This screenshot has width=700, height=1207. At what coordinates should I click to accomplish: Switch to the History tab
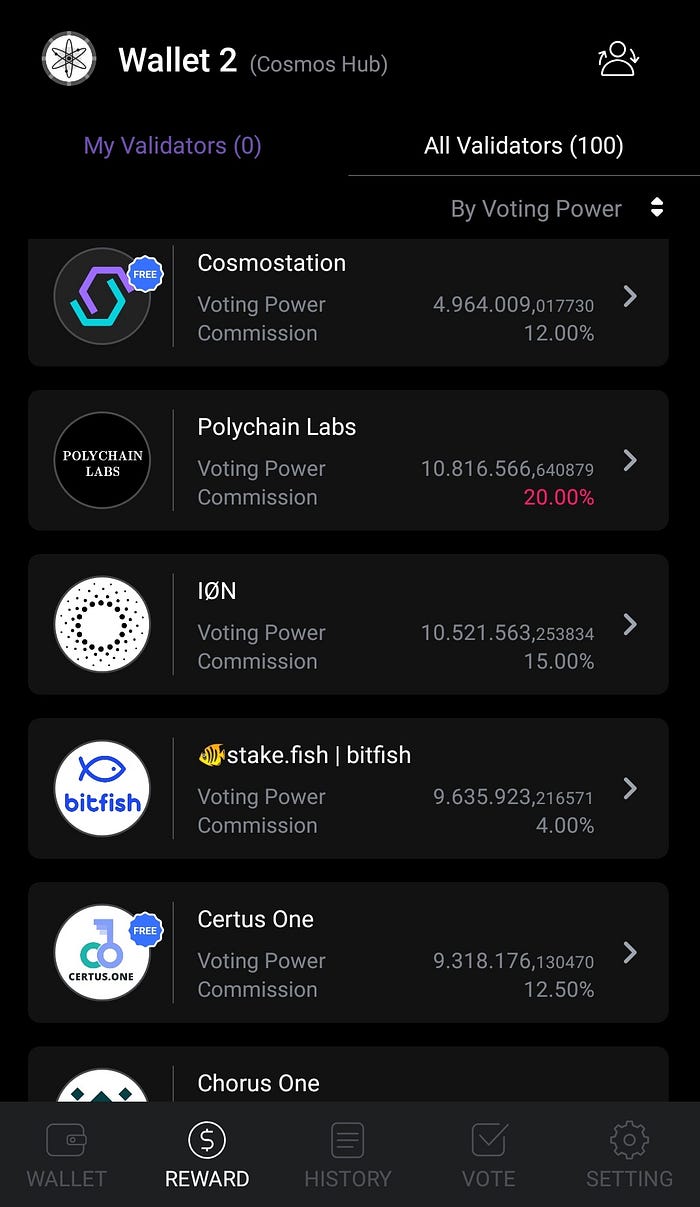click(347, 1156)
